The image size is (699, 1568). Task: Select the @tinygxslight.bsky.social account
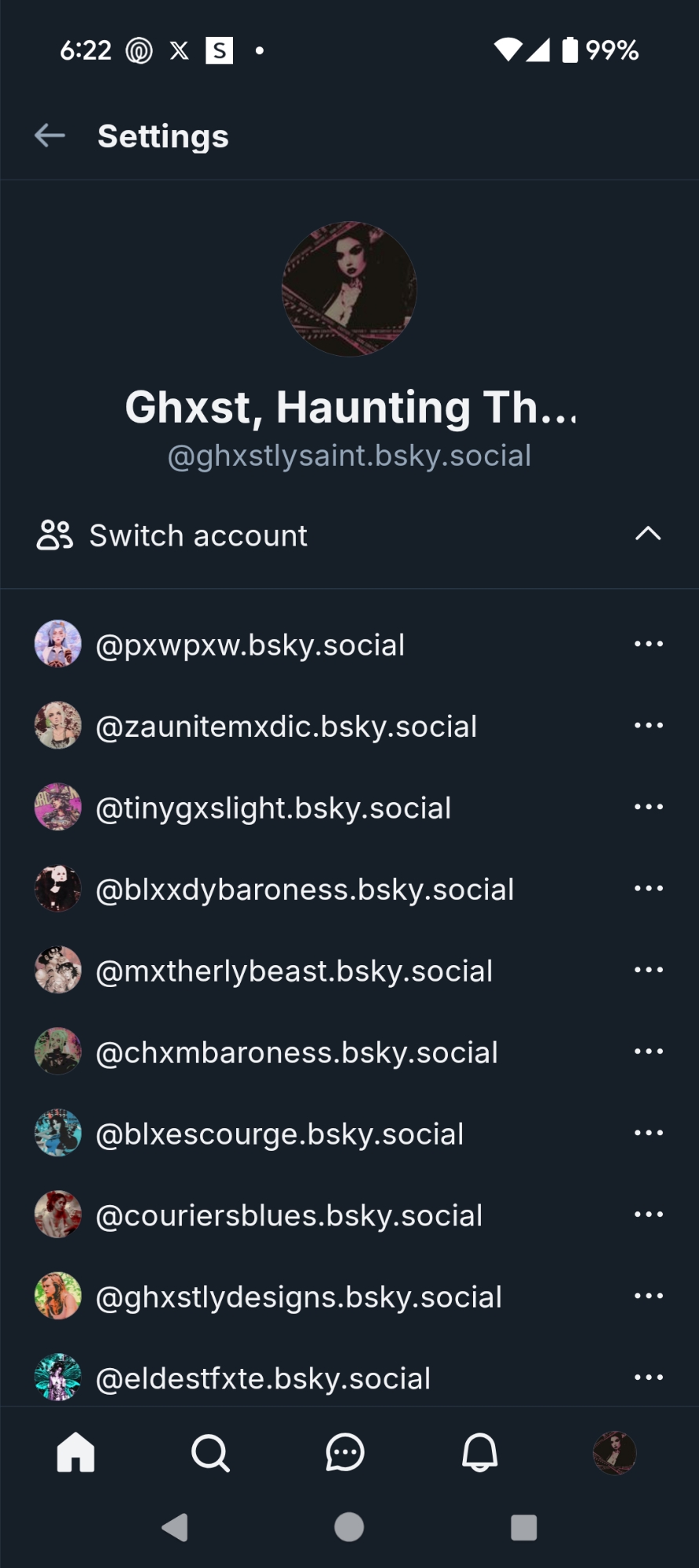tap(273, 808)
